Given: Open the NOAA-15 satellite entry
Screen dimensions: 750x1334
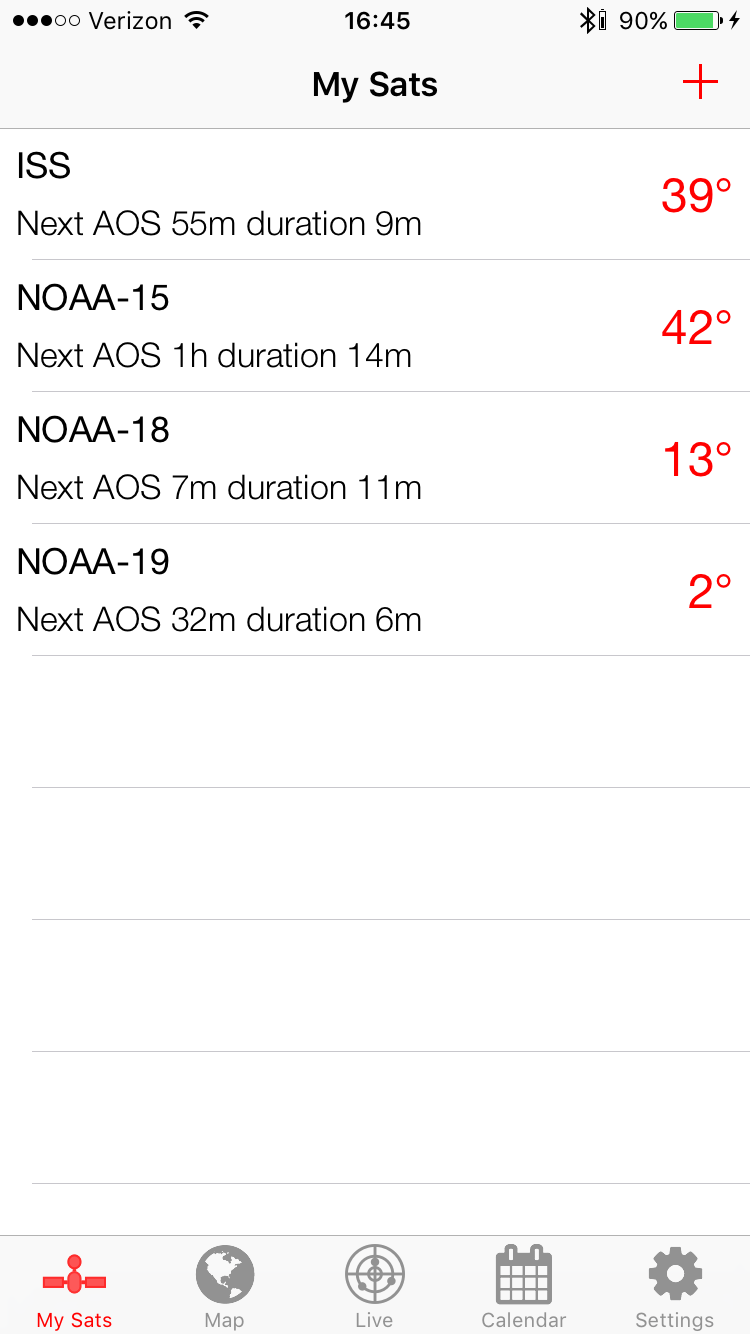Looking at the screenshot, I should [x=375, y=327].
